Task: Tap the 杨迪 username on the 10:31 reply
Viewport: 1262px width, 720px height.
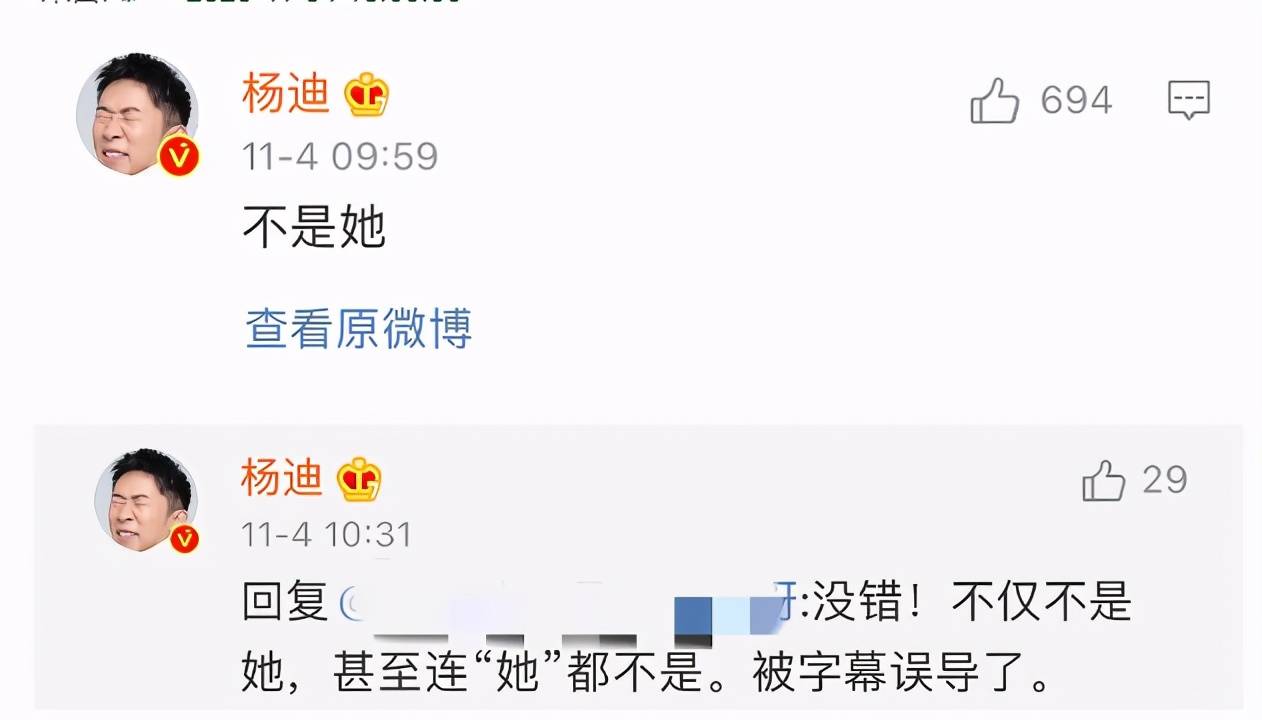Action: click(281, 478)
